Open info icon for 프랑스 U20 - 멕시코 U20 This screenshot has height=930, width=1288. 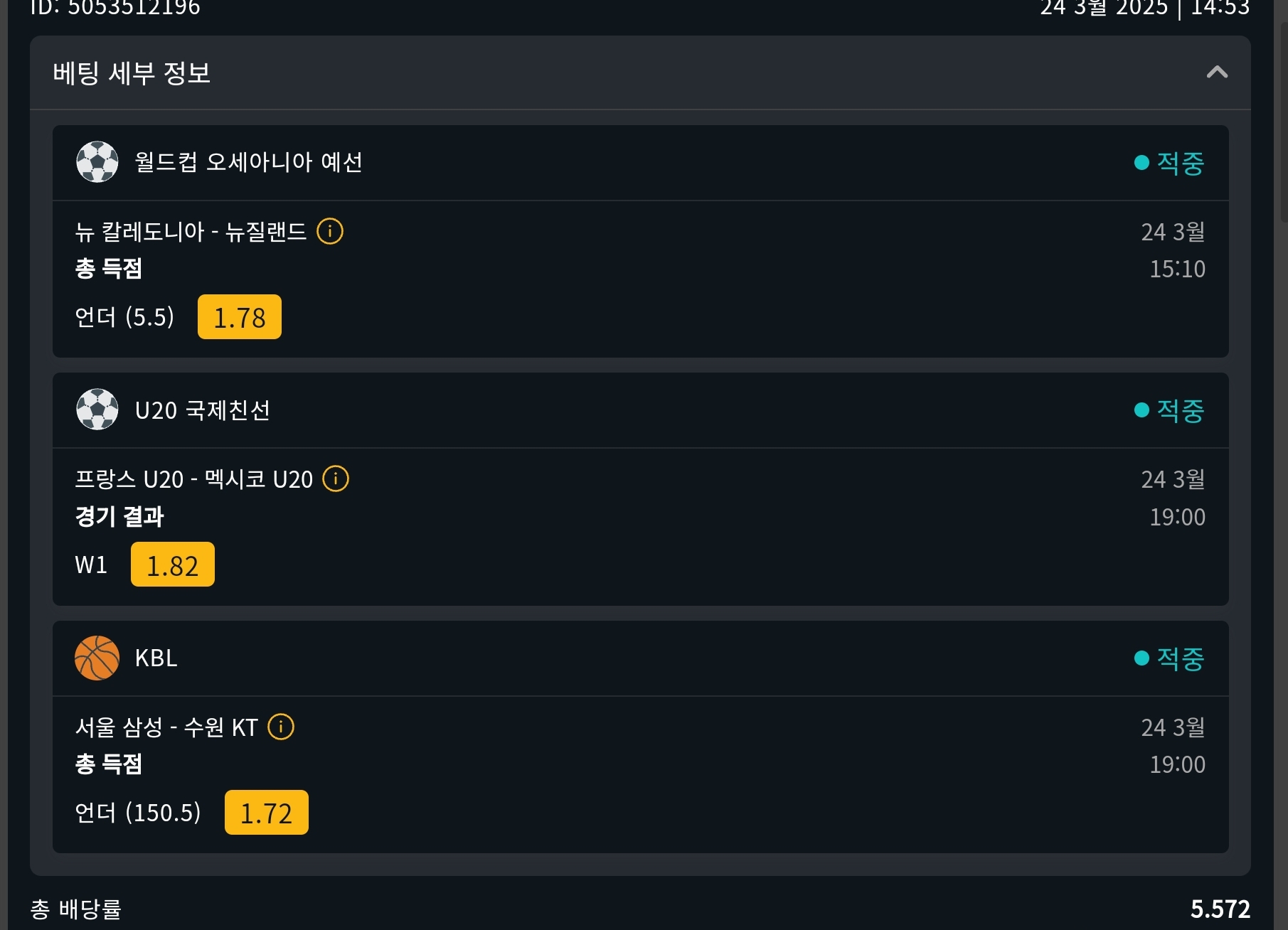[336, 479]
